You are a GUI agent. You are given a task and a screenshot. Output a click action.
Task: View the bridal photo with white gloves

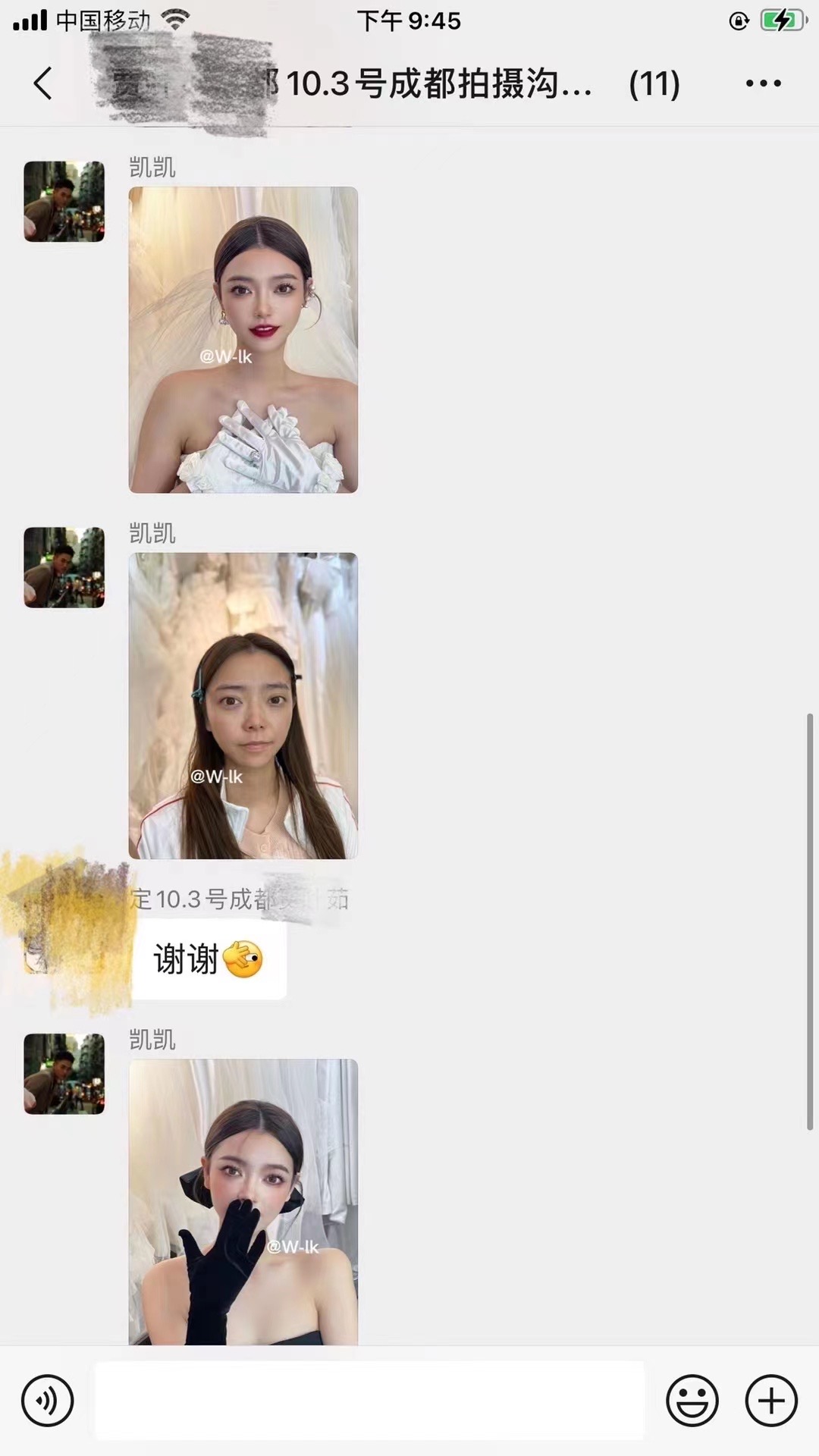point(243,340)
